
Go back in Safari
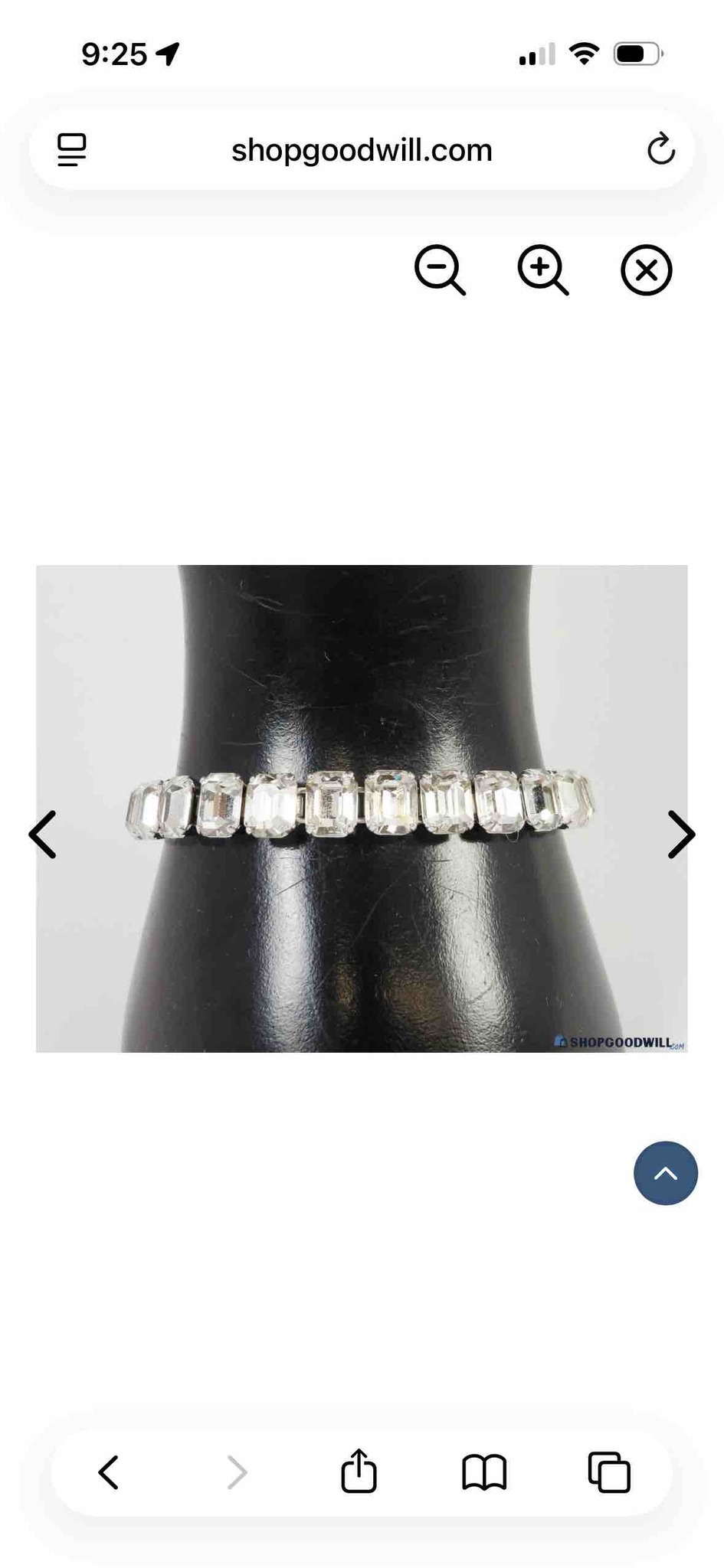[x=109, y=1472]
